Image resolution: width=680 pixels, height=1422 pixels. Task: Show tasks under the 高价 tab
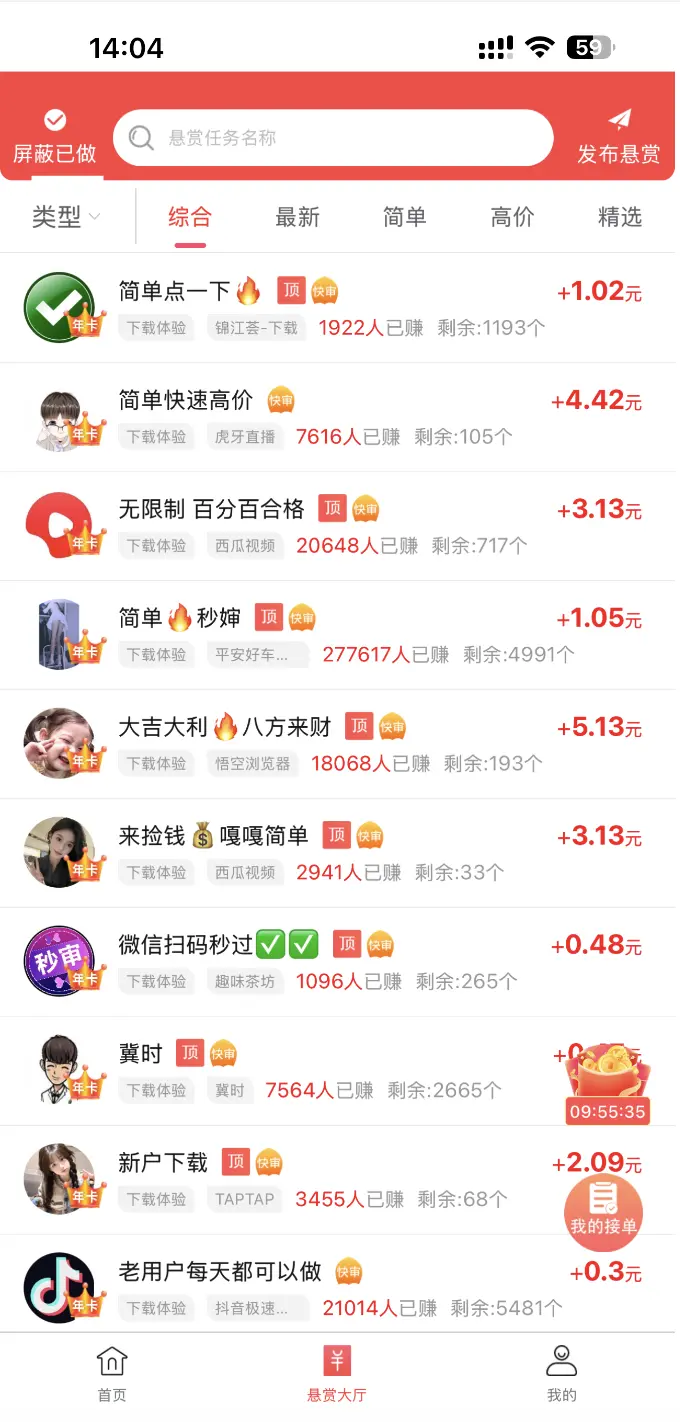(x=512, y=217)
